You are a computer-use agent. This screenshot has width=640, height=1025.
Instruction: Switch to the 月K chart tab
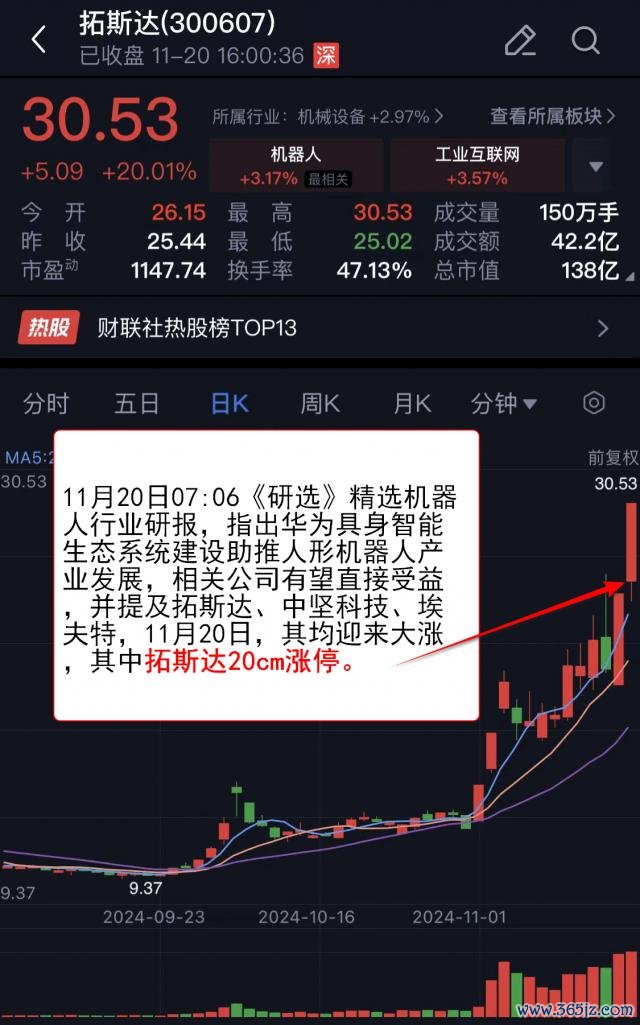pyautogui.click(x=411, y=404)
